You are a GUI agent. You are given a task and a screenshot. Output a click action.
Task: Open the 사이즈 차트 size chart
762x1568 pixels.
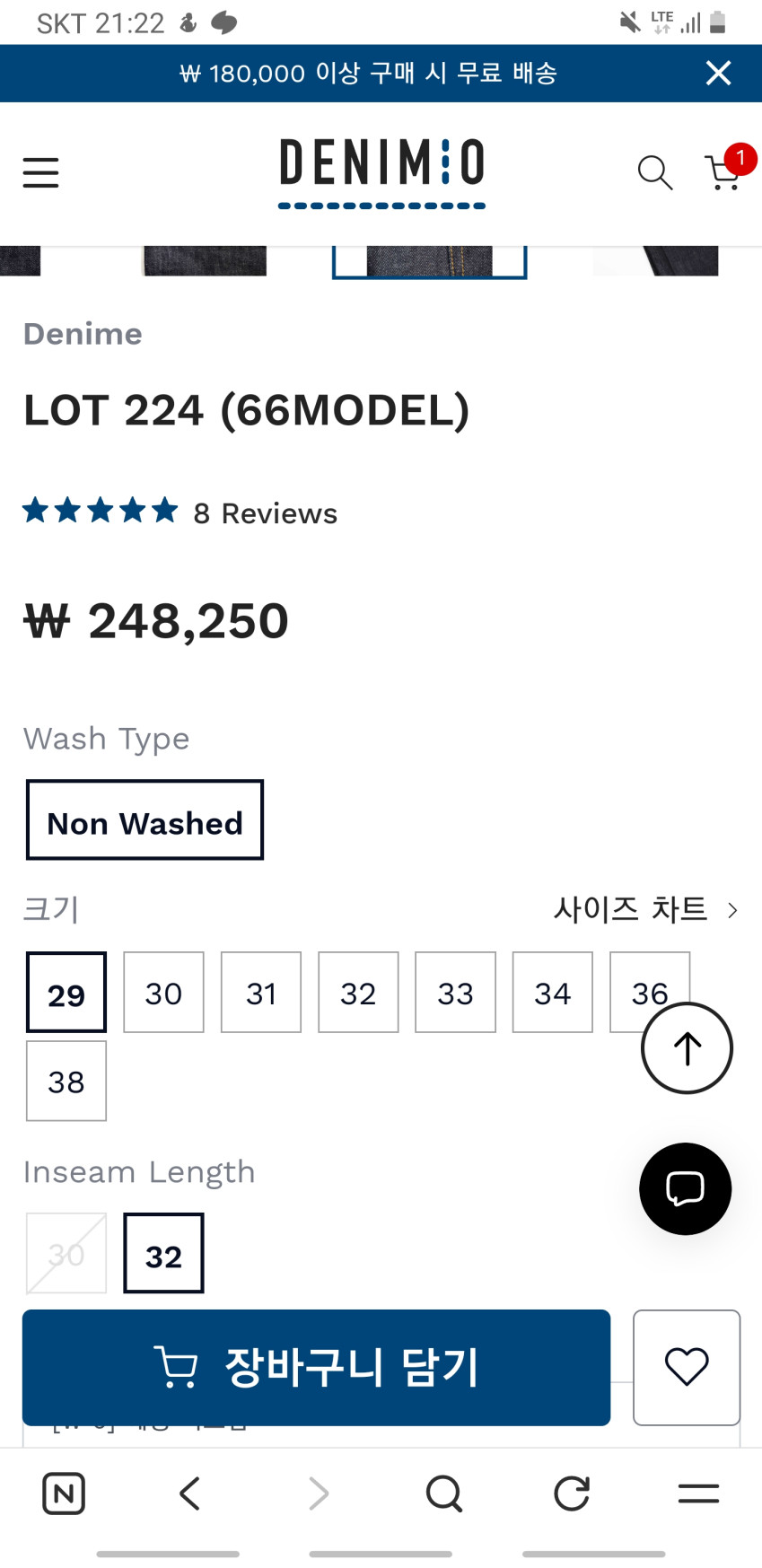(644, 909)
